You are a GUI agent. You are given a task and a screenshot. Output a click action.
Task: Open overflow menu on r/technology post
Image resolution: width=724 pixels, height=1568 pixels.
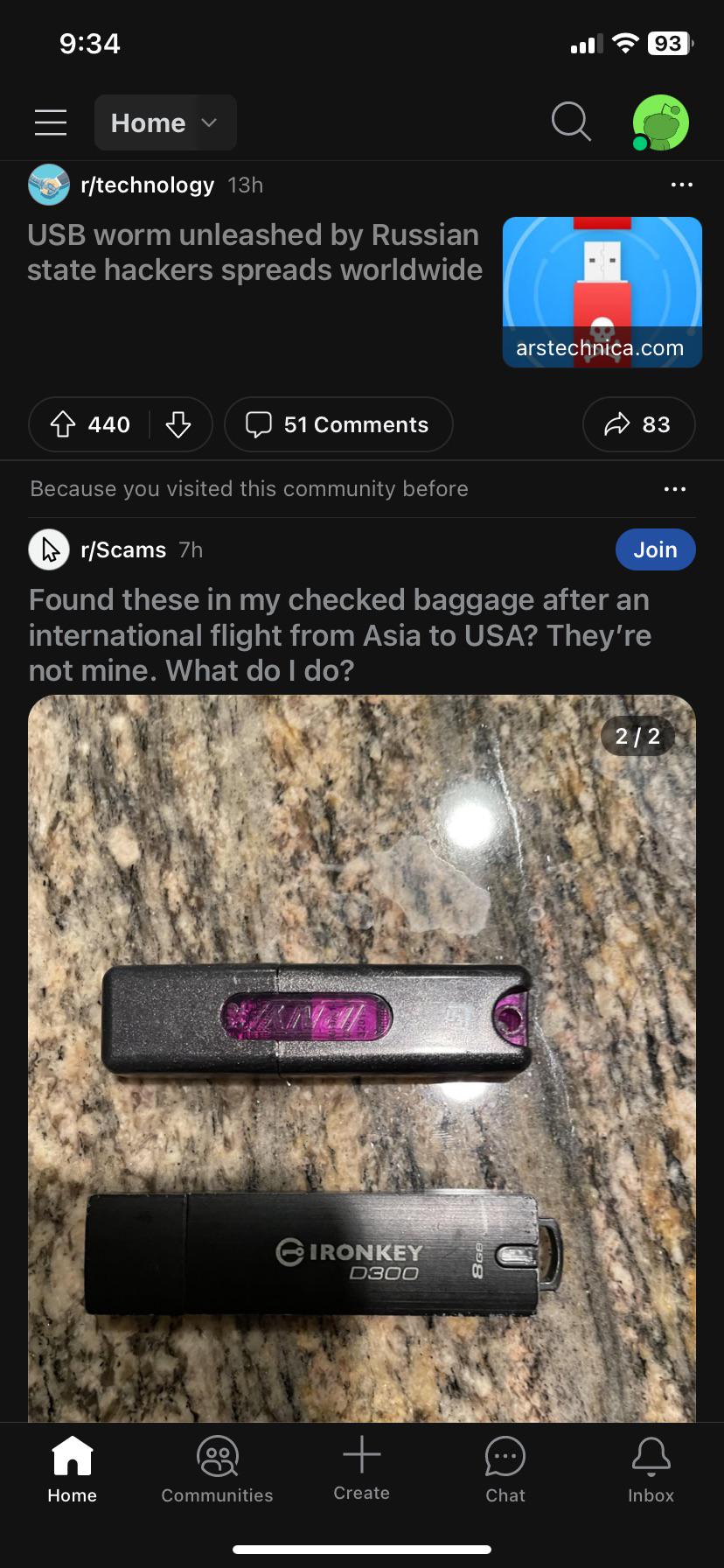(681, 185)
